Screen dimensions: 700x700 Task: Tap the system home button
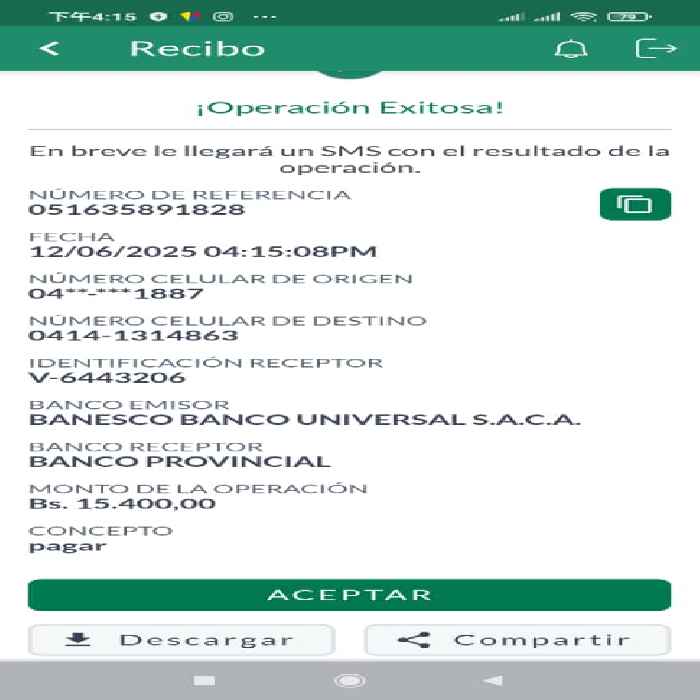[350, 680]
